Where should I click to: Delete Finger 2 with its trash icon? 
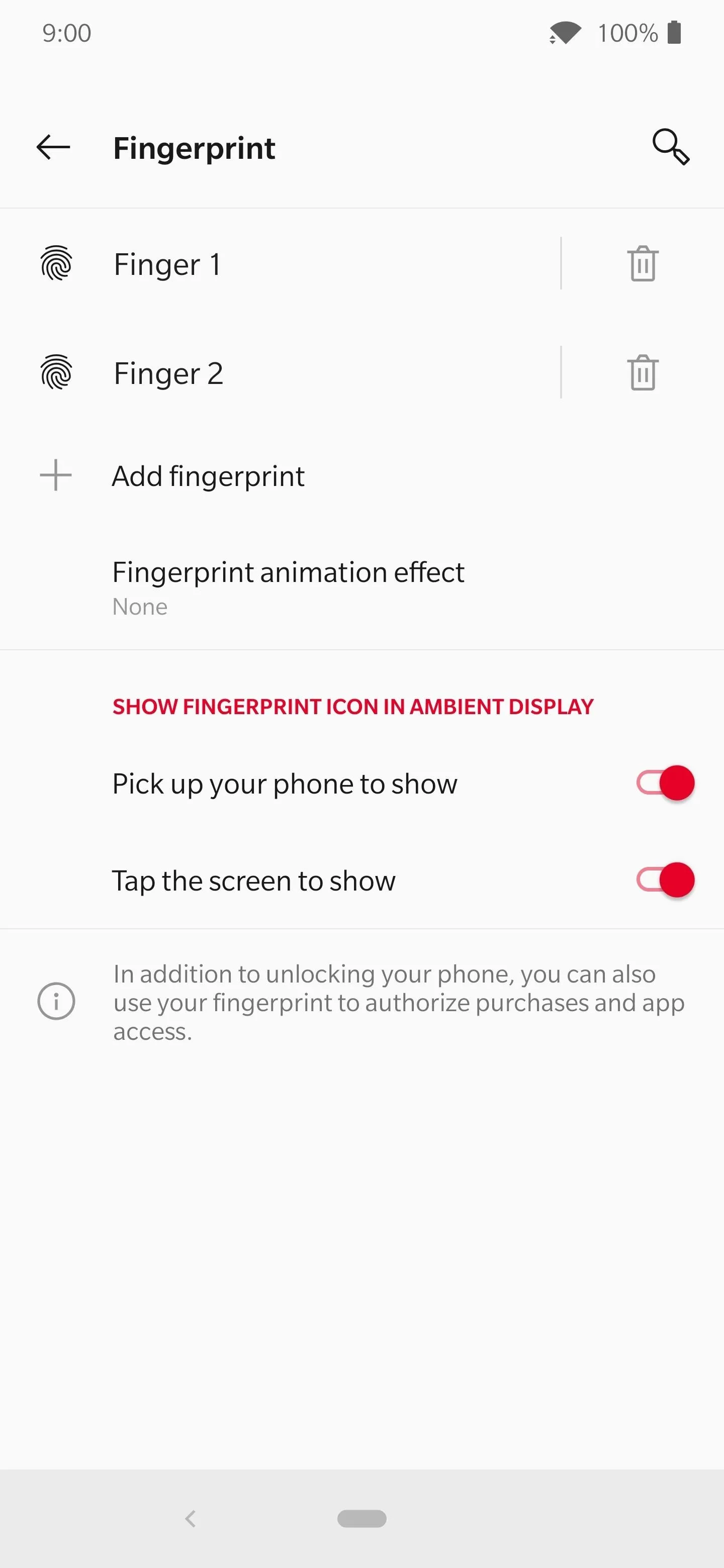point(643,372)
